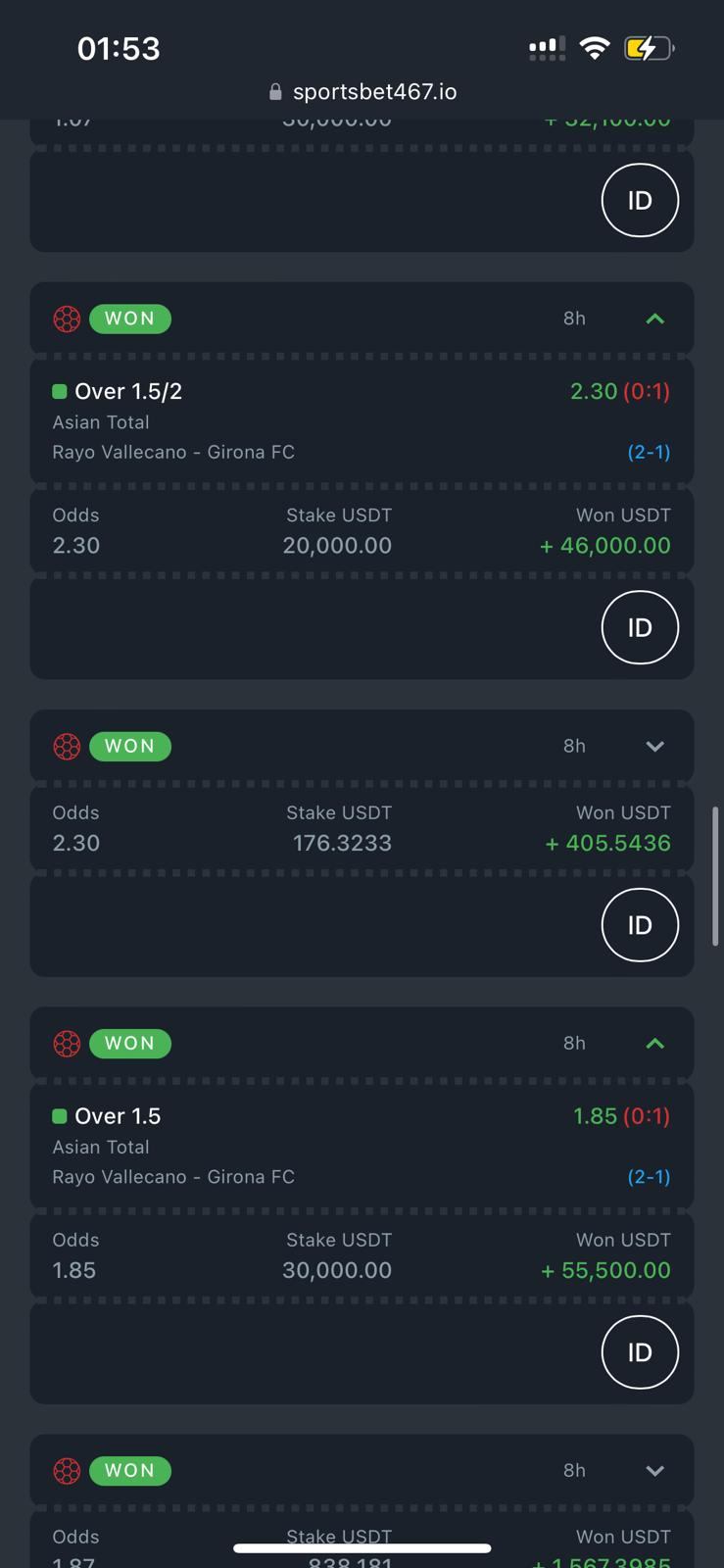The height and width of the screenshot is (1568, 724).
Task: Tap the ID button of the 20,000.00 stake bet
Action: [639, 627]
